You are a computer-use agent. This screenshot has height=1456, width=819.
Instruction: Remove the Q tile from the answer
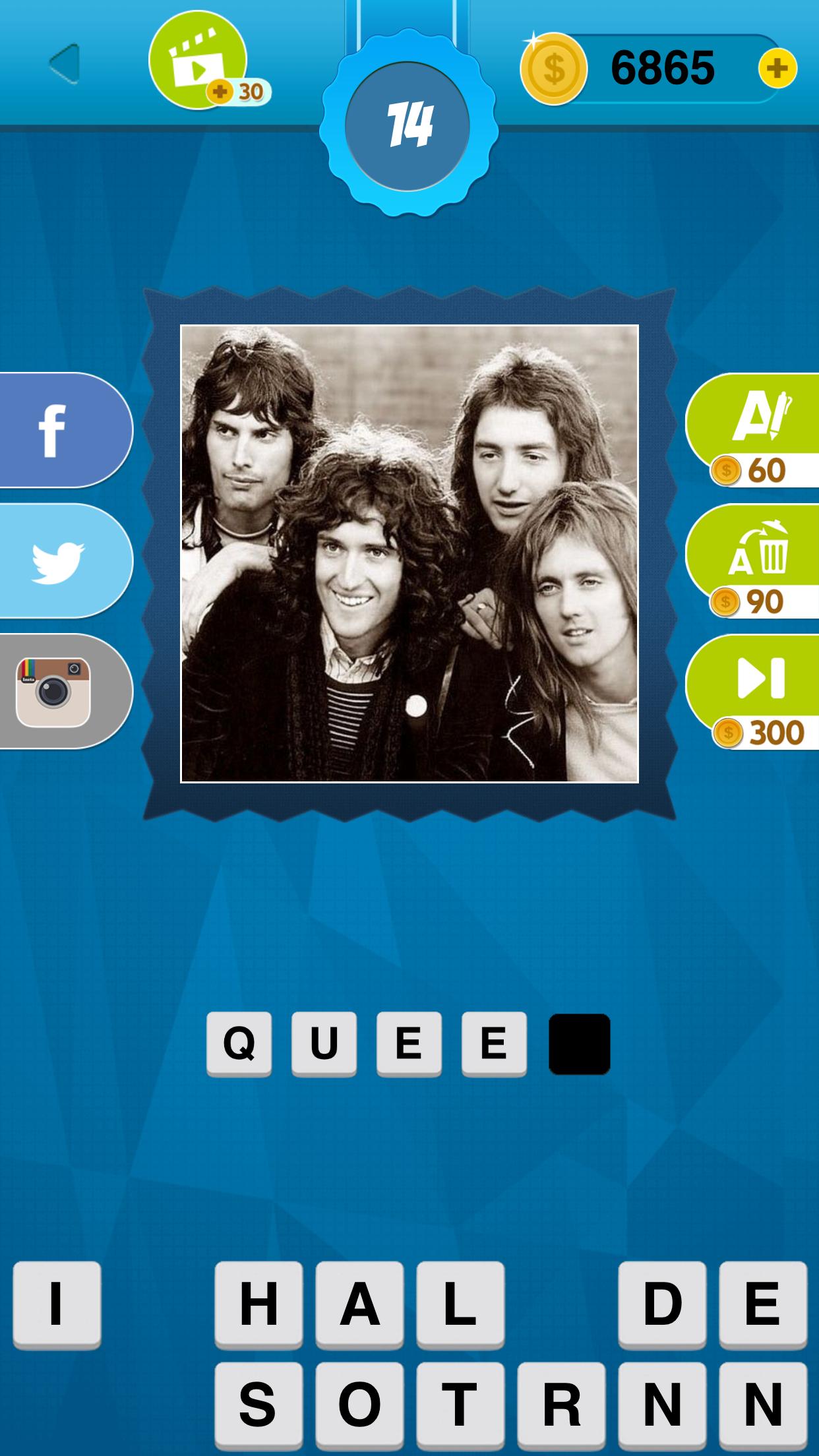(x=239, y=1043)
